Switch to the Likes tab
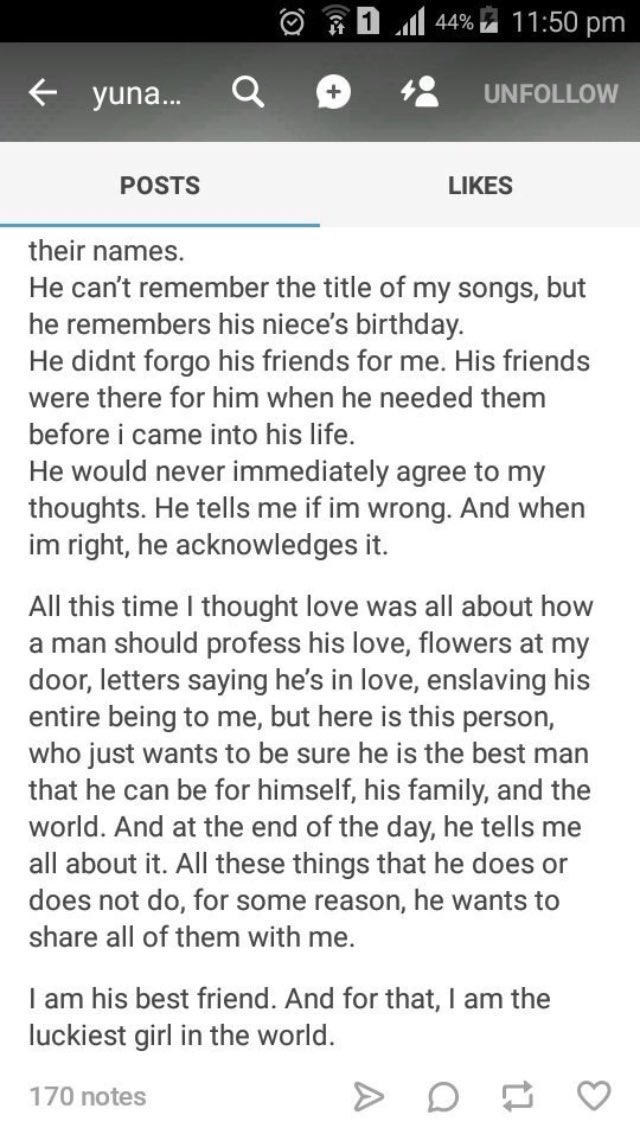640x1136 pixels. [x=480, y=185]
